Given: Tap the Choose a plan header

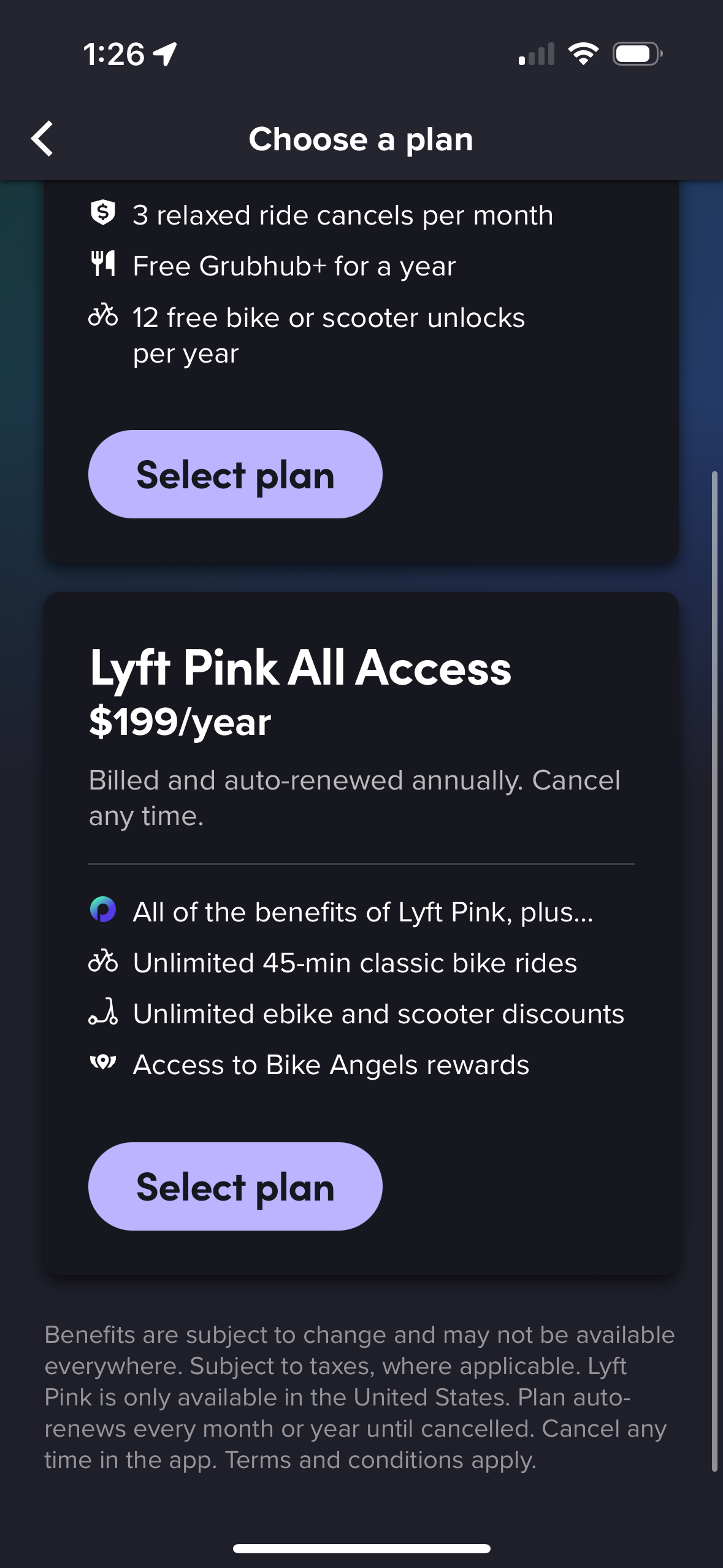Looking at the screenshot, I should [361, 139].
